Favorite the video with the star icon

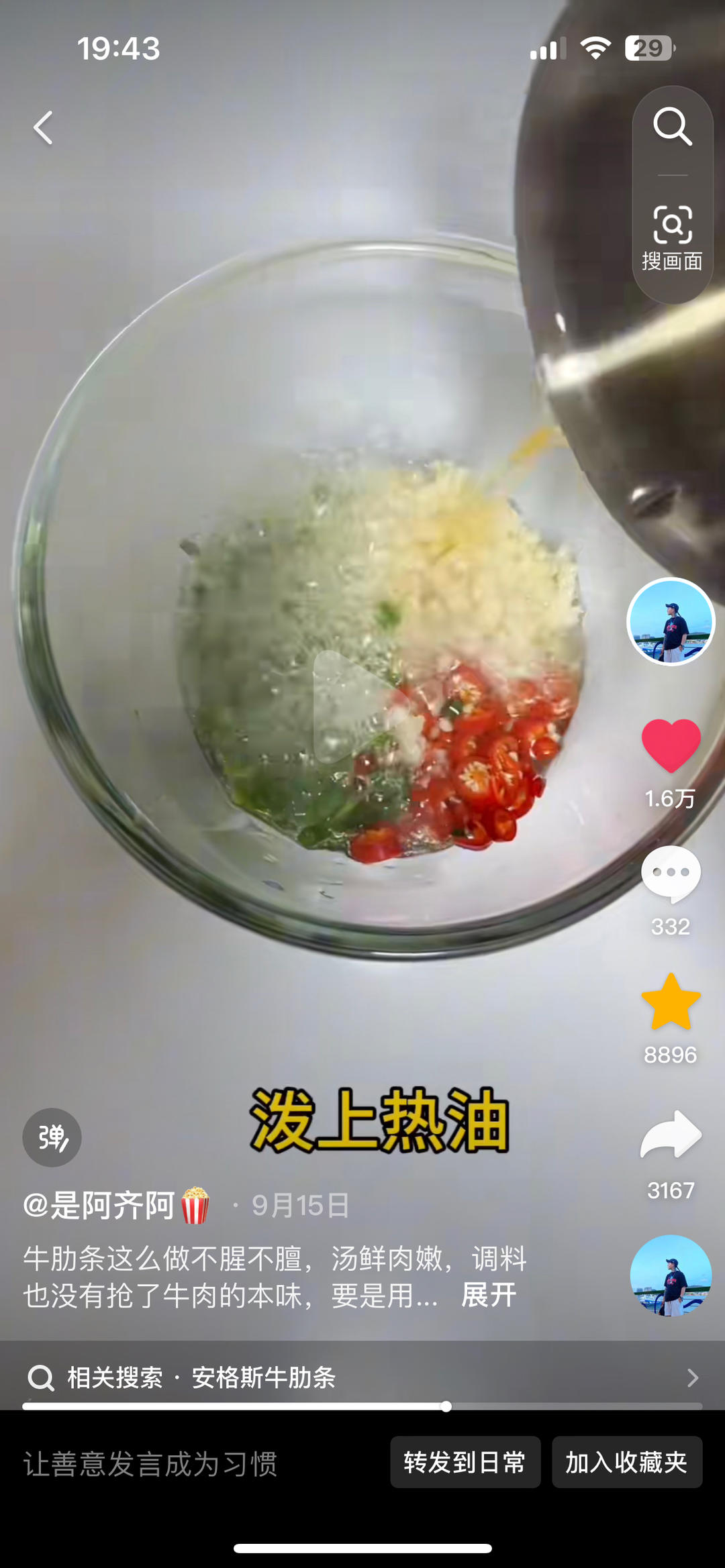(673, 1001)
